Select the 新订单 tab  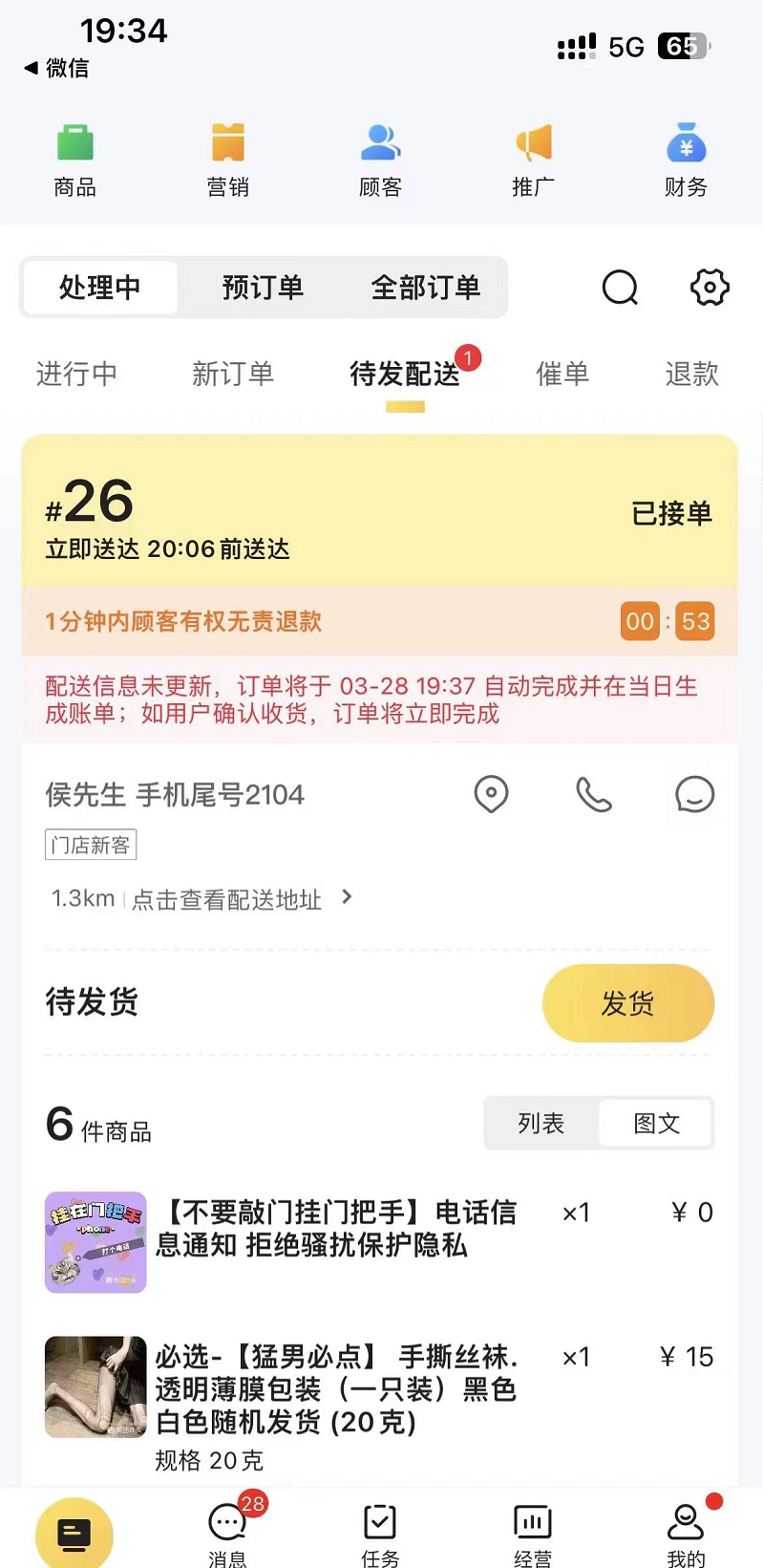click(233, 374)
